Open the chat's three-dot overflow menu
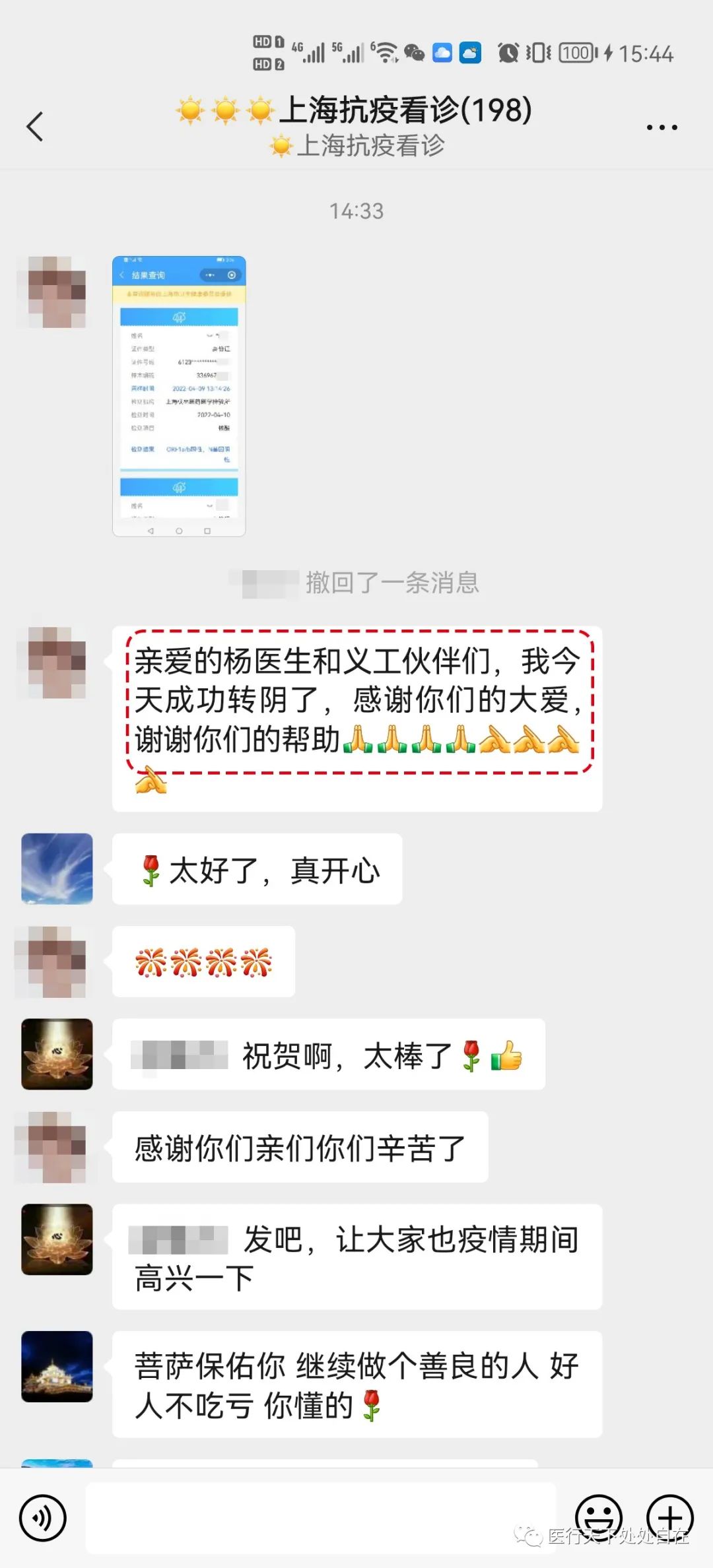 click(661, 127)
